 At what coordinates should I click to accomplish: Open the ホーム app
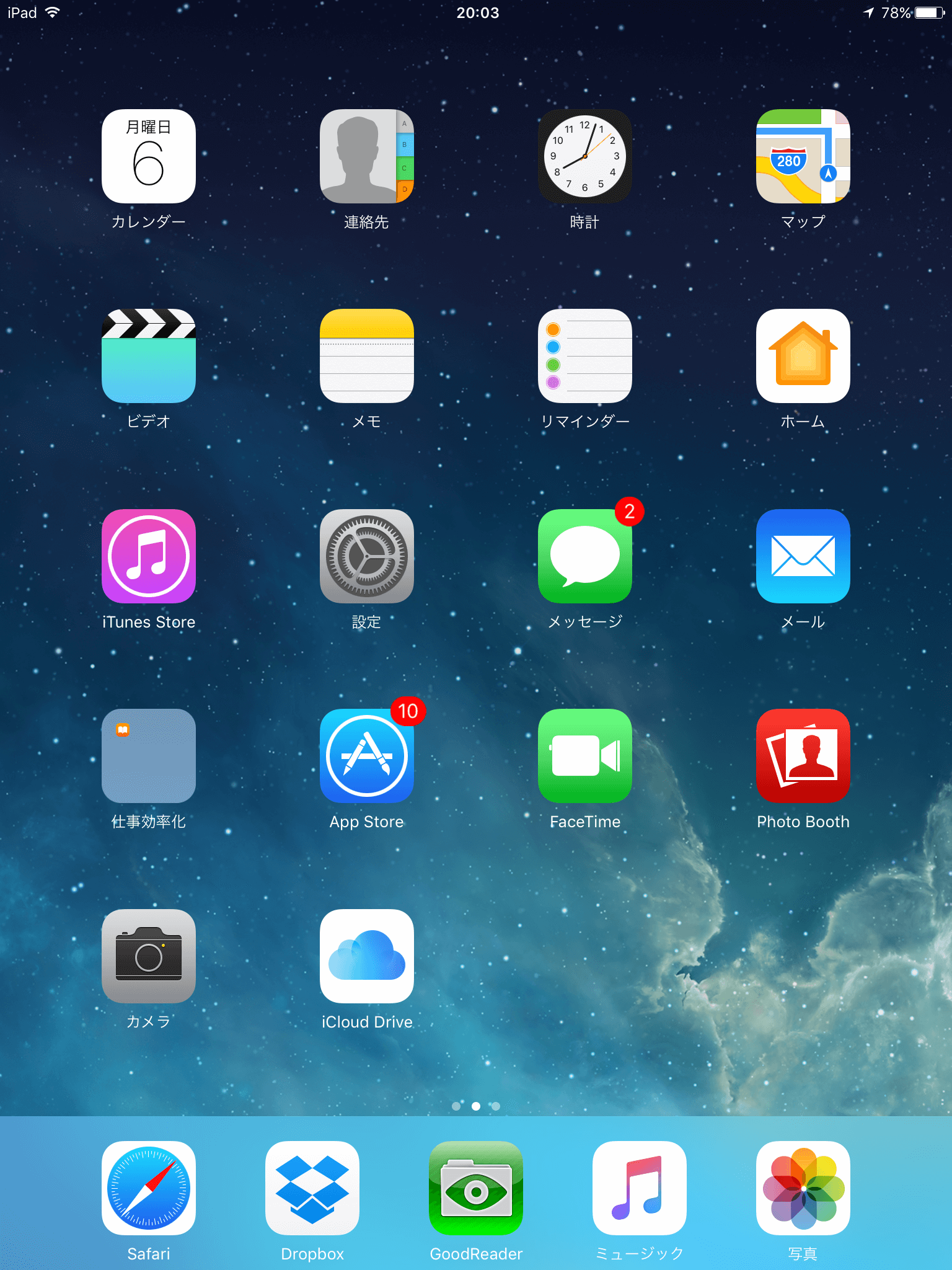click(x=803, y=357)
